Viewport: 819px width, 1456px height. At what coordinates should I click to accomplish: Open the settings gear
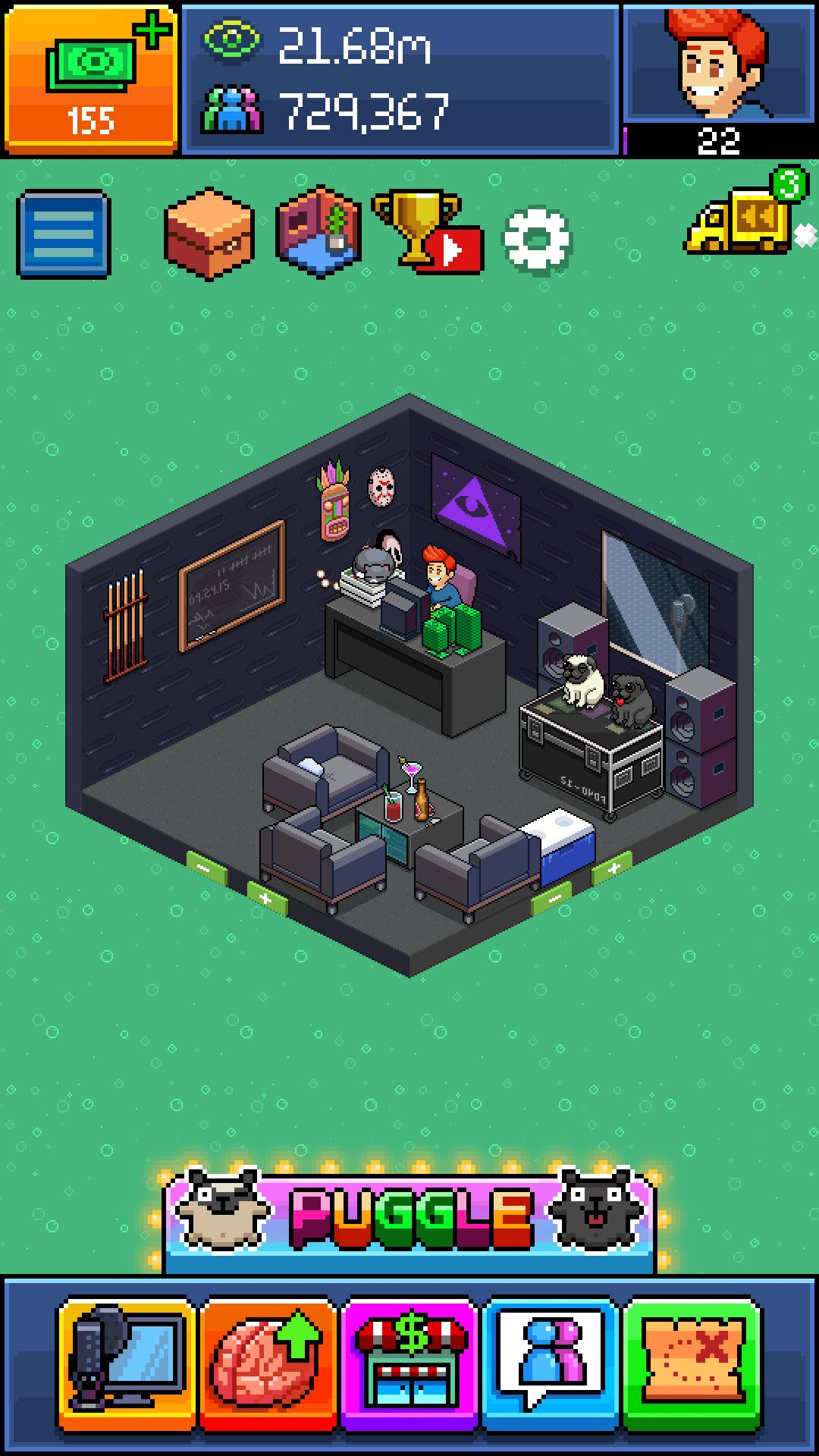click(x=536, y=239)
